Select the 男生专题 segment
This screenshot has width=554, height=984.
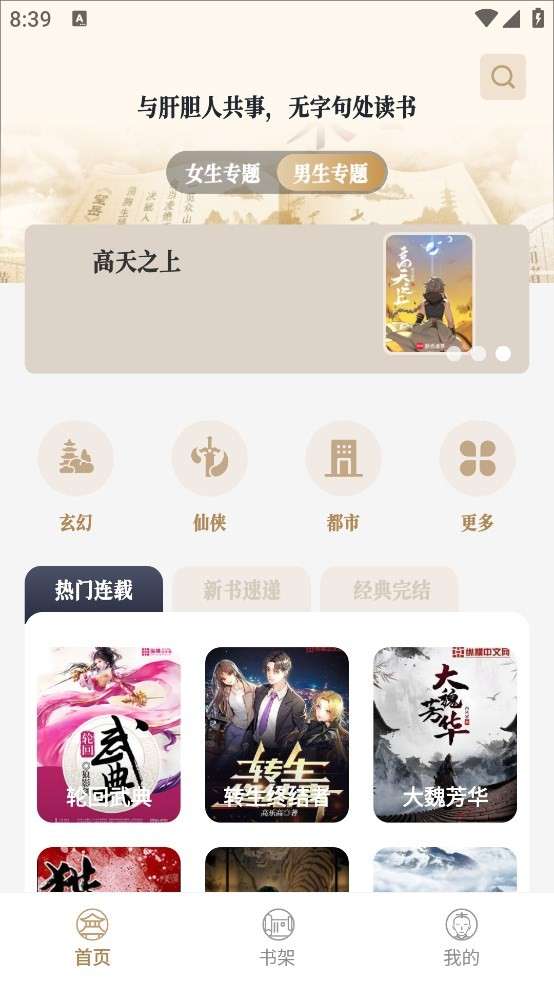coord(331,173)
